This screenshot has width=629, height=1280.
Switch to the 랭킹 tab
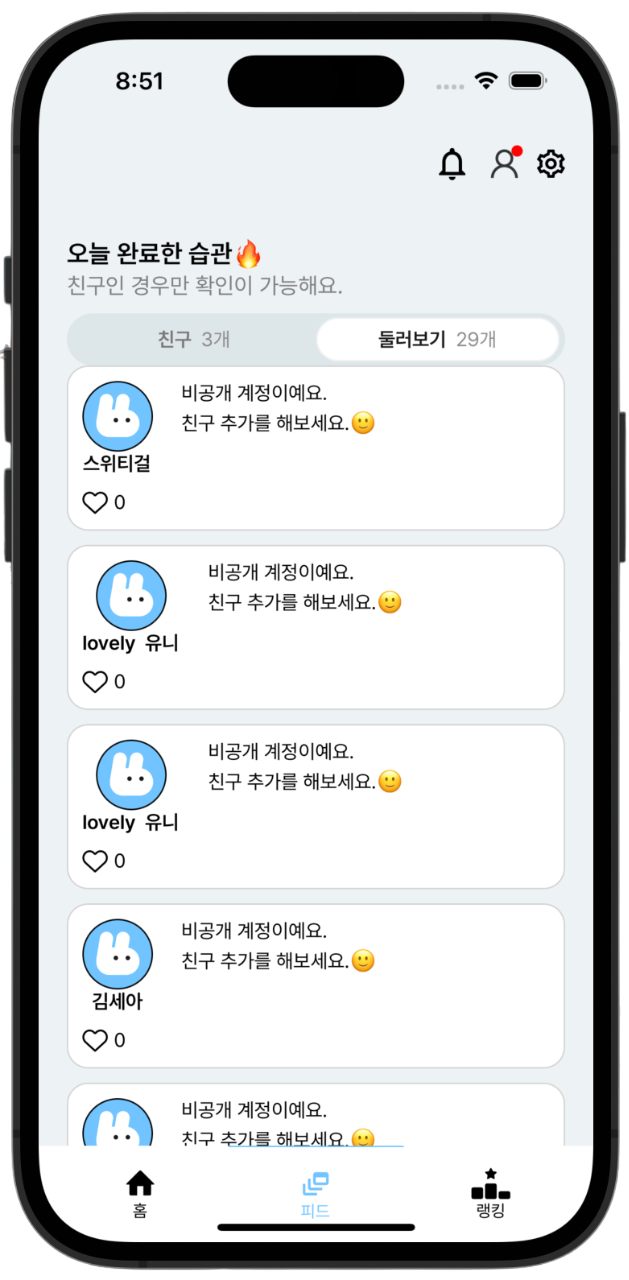pyautogui.click(x=490, y=1194)
